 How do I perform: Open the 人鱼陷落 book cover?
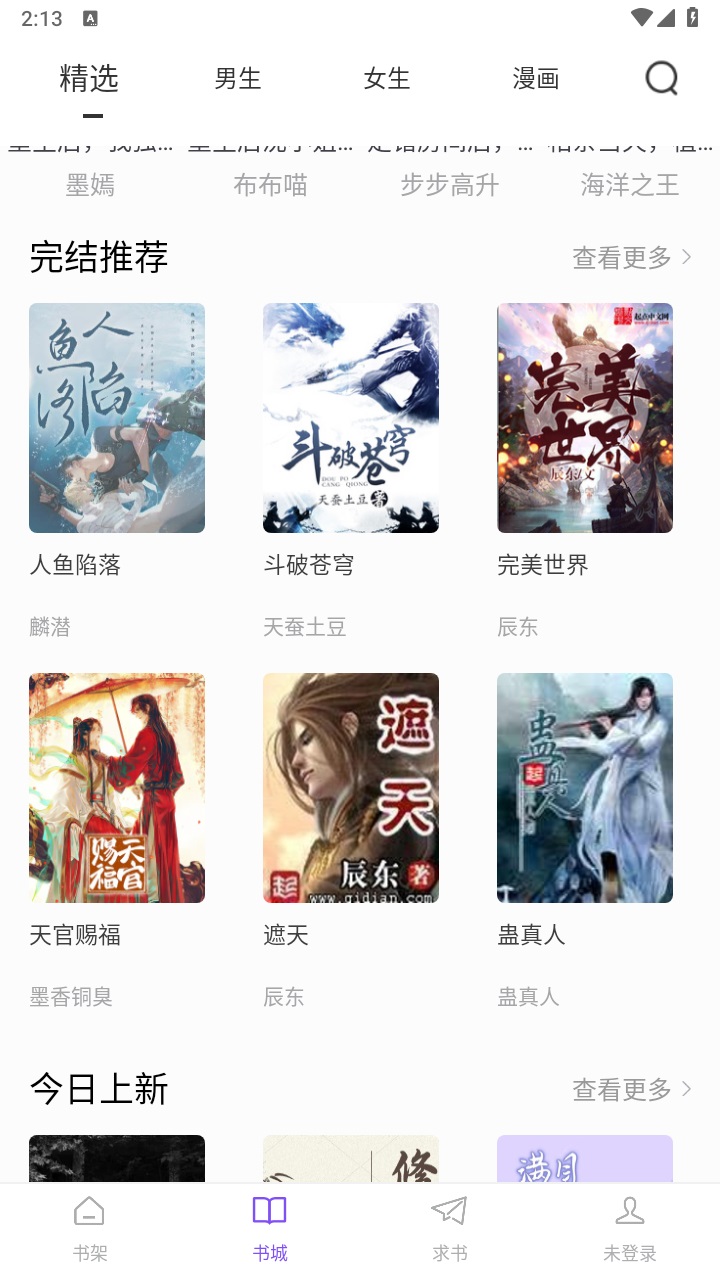pos(116,417)
